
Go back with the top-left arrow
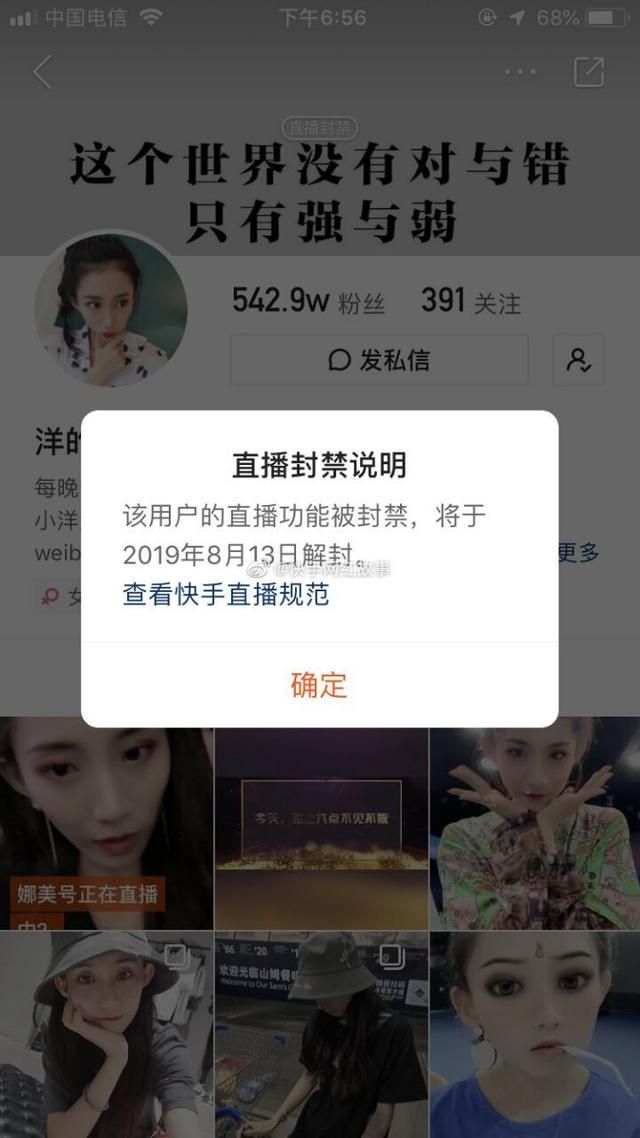pos(43,72)
